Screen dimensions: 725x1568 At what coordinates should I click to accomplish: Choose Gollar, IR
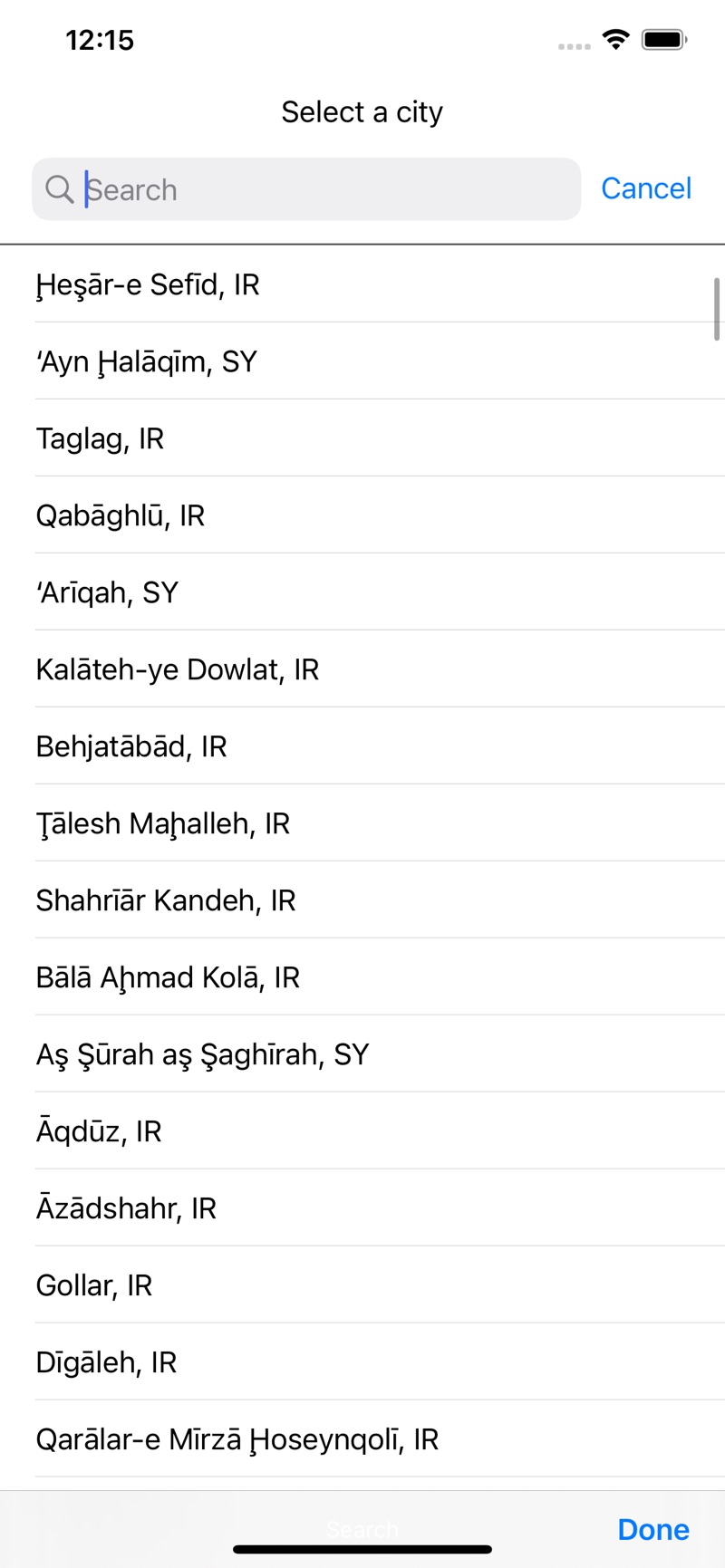pos(94,1285)
